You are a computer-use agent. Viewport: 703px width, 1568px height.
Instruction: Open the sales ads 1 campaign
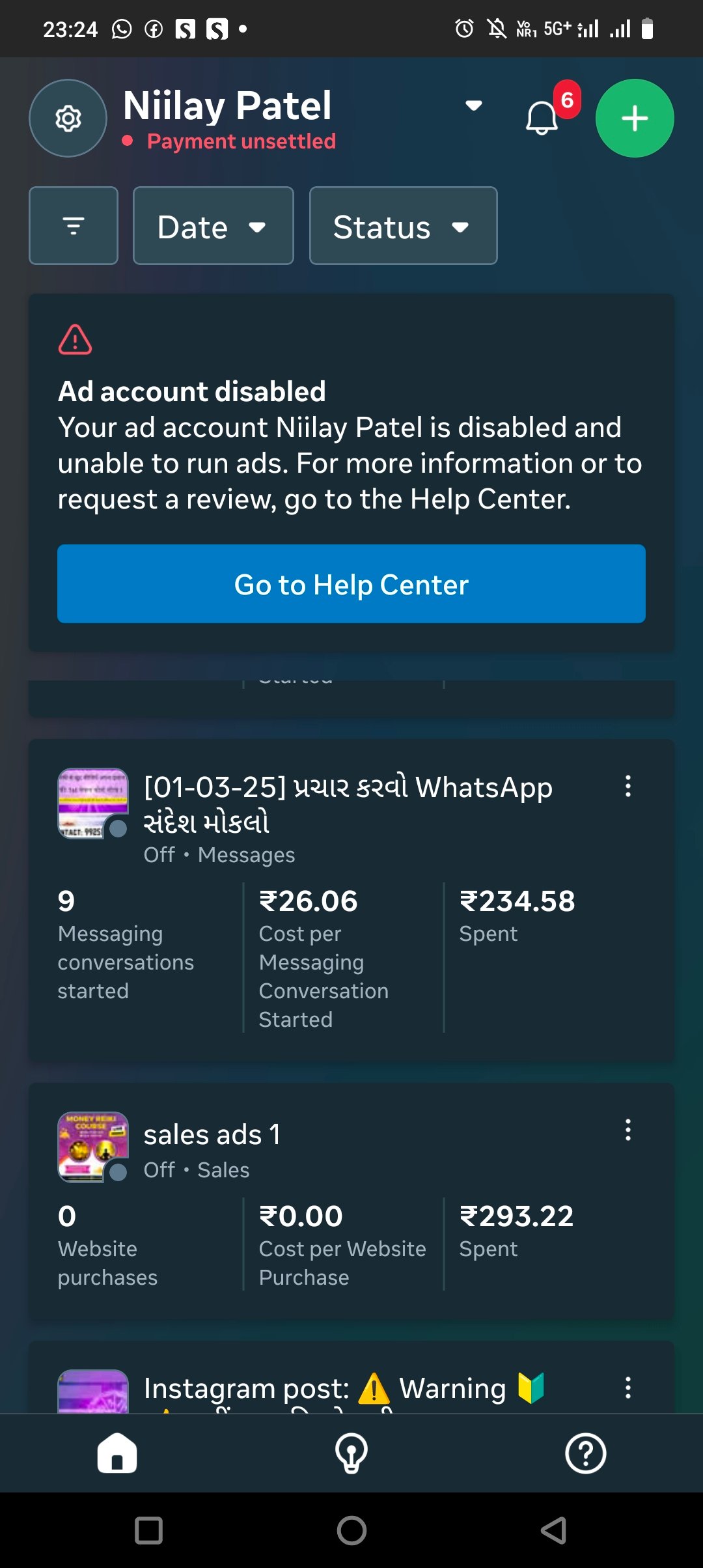tap(212, 1135)
